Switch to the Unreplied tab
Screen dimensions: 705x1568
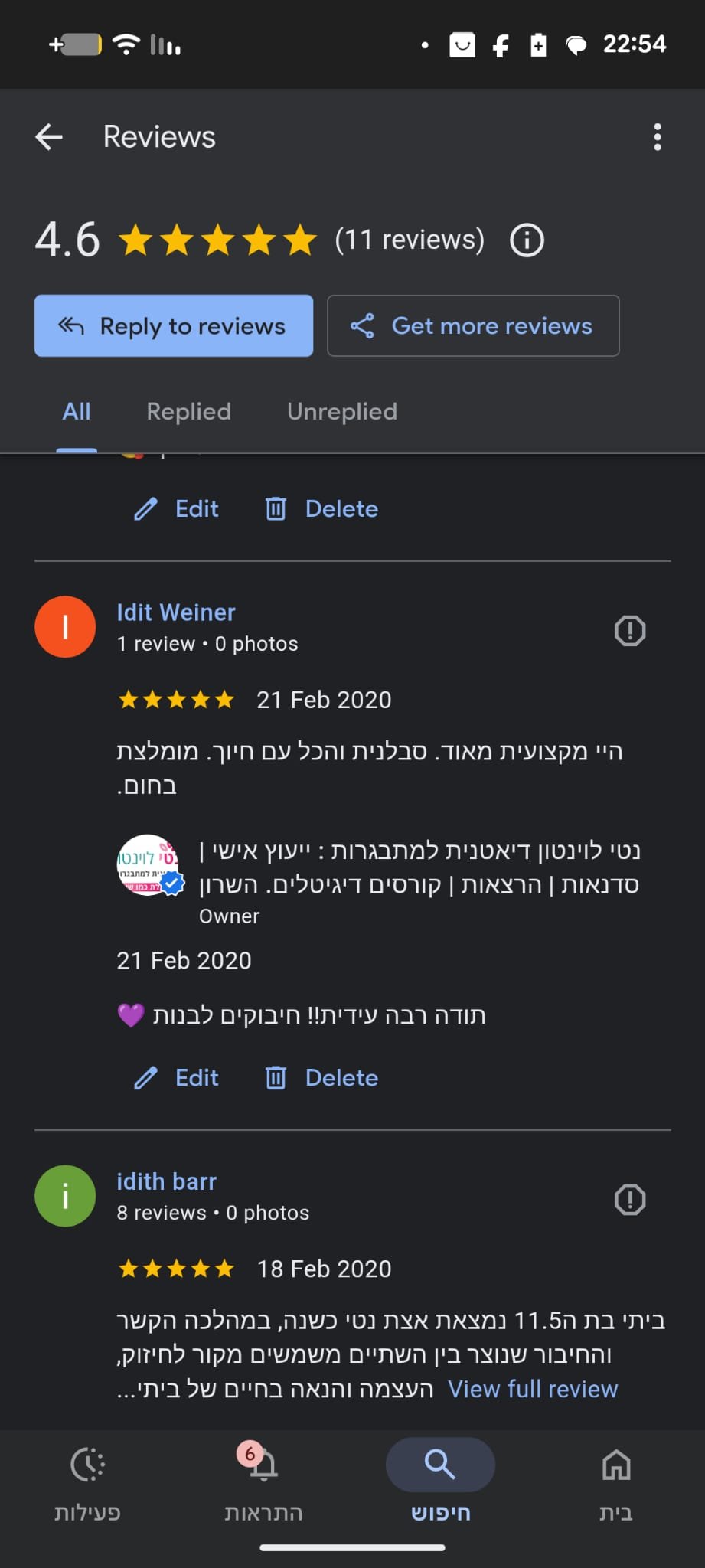point(341,412)
